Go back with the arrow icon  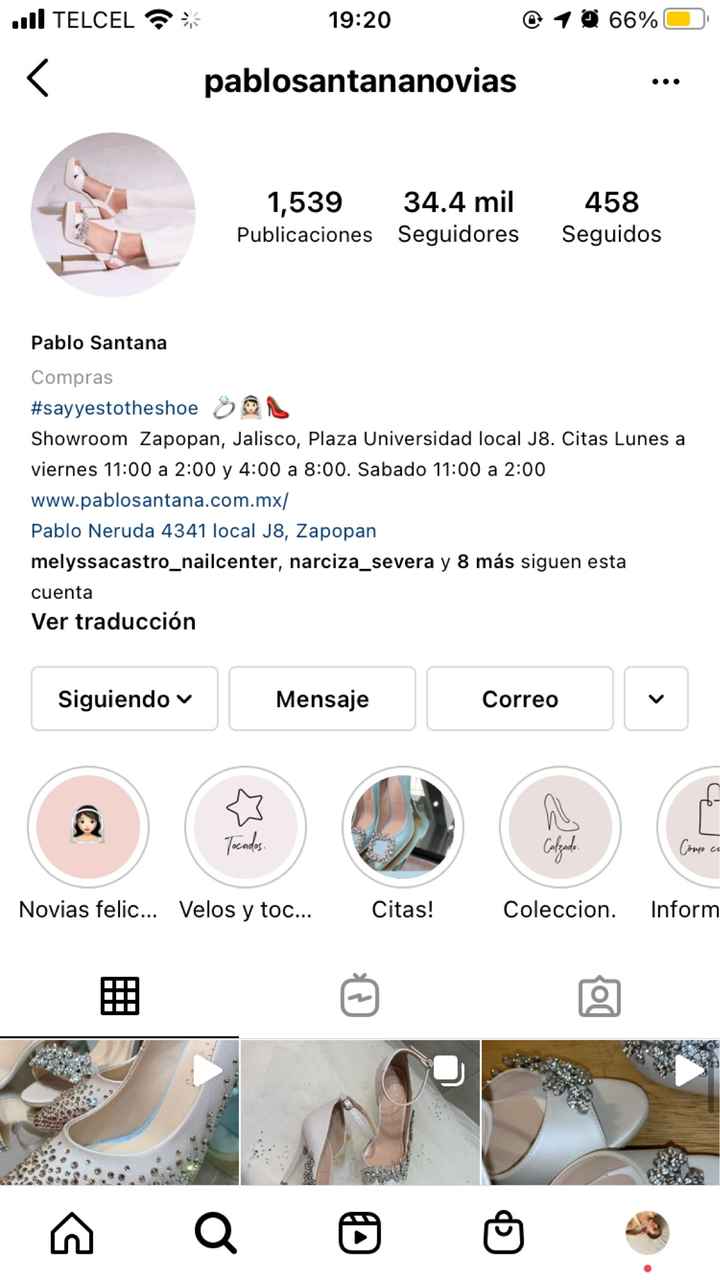[38, 78]
